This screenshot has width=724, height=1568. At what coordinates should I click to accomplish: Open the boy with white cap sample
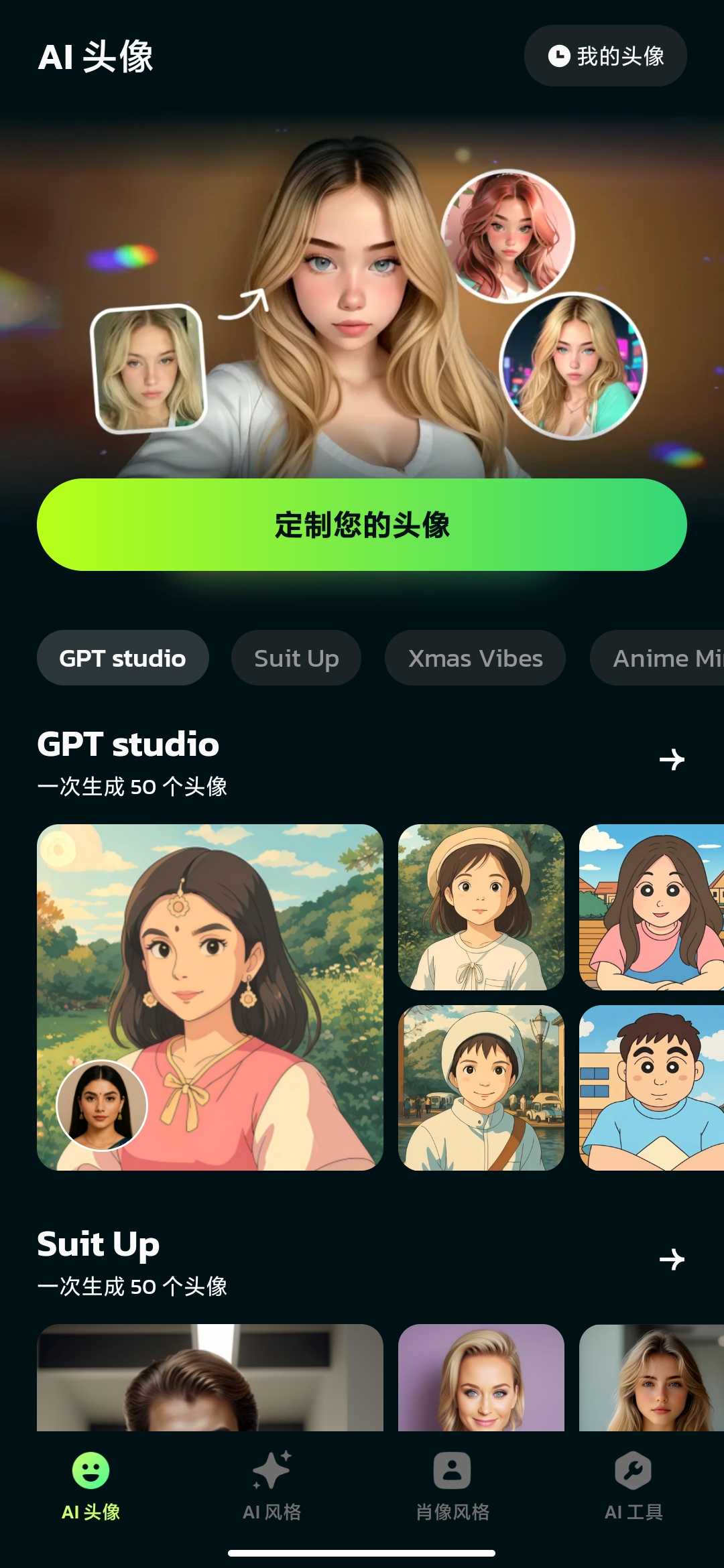(x=481, y=1088)
